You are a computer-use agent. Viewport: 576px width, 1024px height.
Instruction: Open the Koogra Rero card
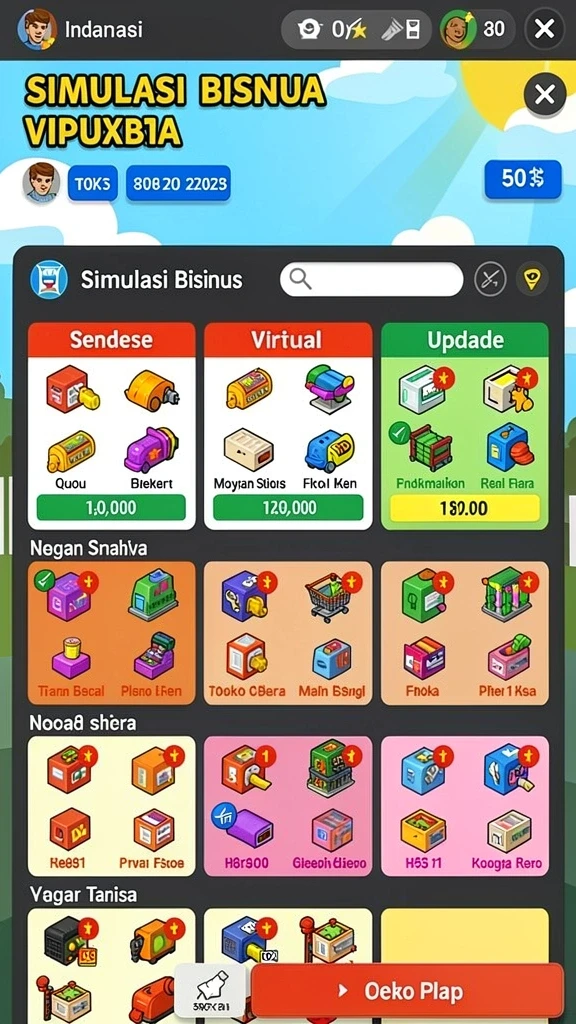pyautogui.click(x=465, y=806)
